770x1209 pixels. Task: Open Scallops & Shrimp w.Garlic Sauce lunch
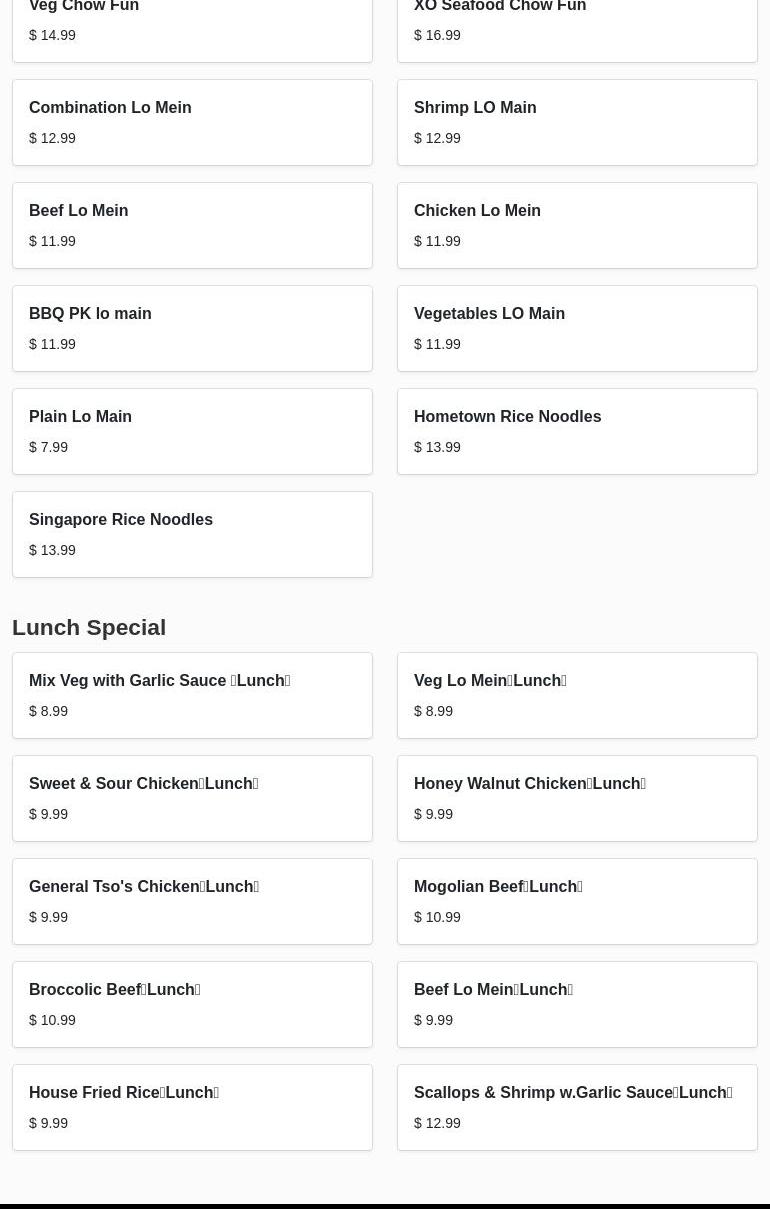coord(577,1107)
